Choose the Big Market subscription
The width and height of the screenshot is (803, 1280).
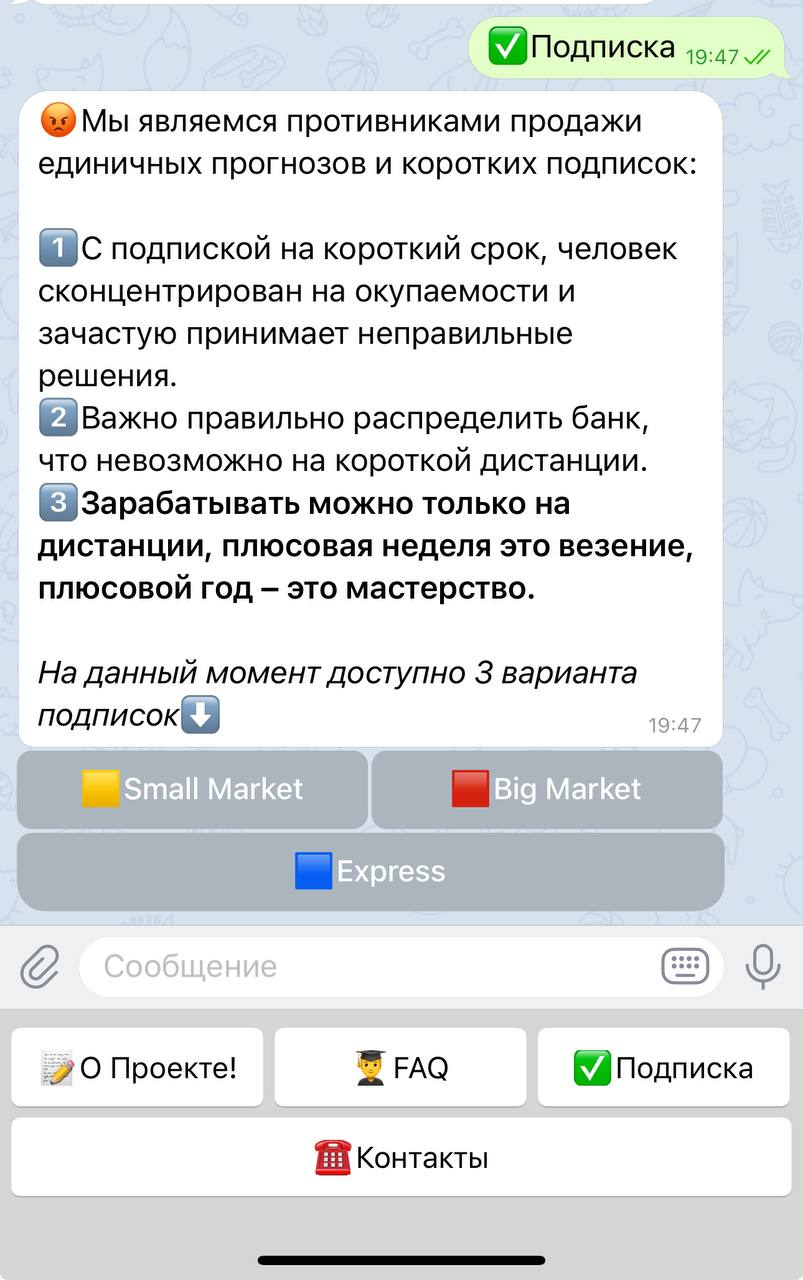[546, 789]
